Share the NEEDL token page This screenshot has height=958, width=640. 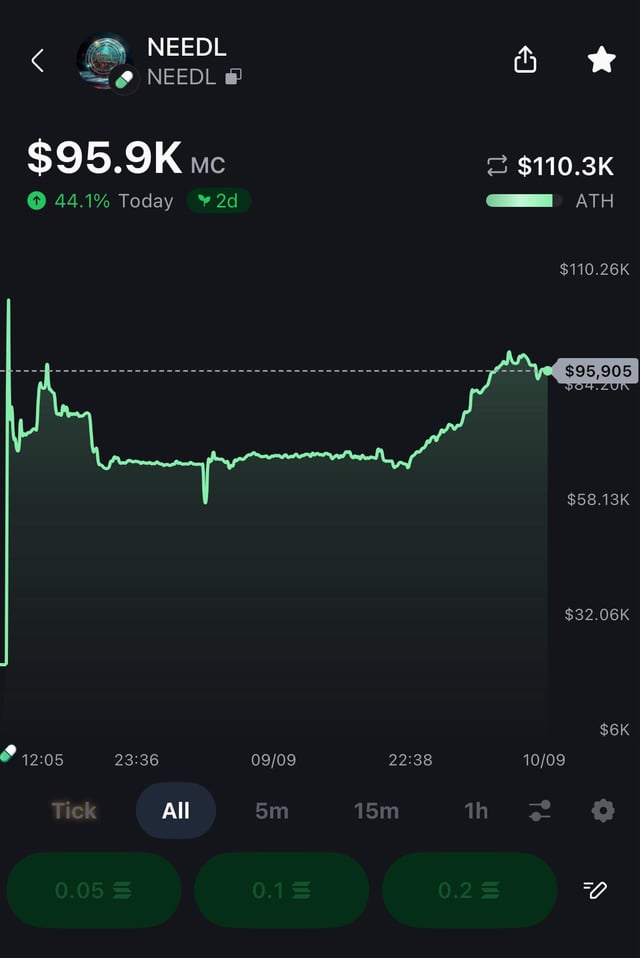click(x=525, y=60)
